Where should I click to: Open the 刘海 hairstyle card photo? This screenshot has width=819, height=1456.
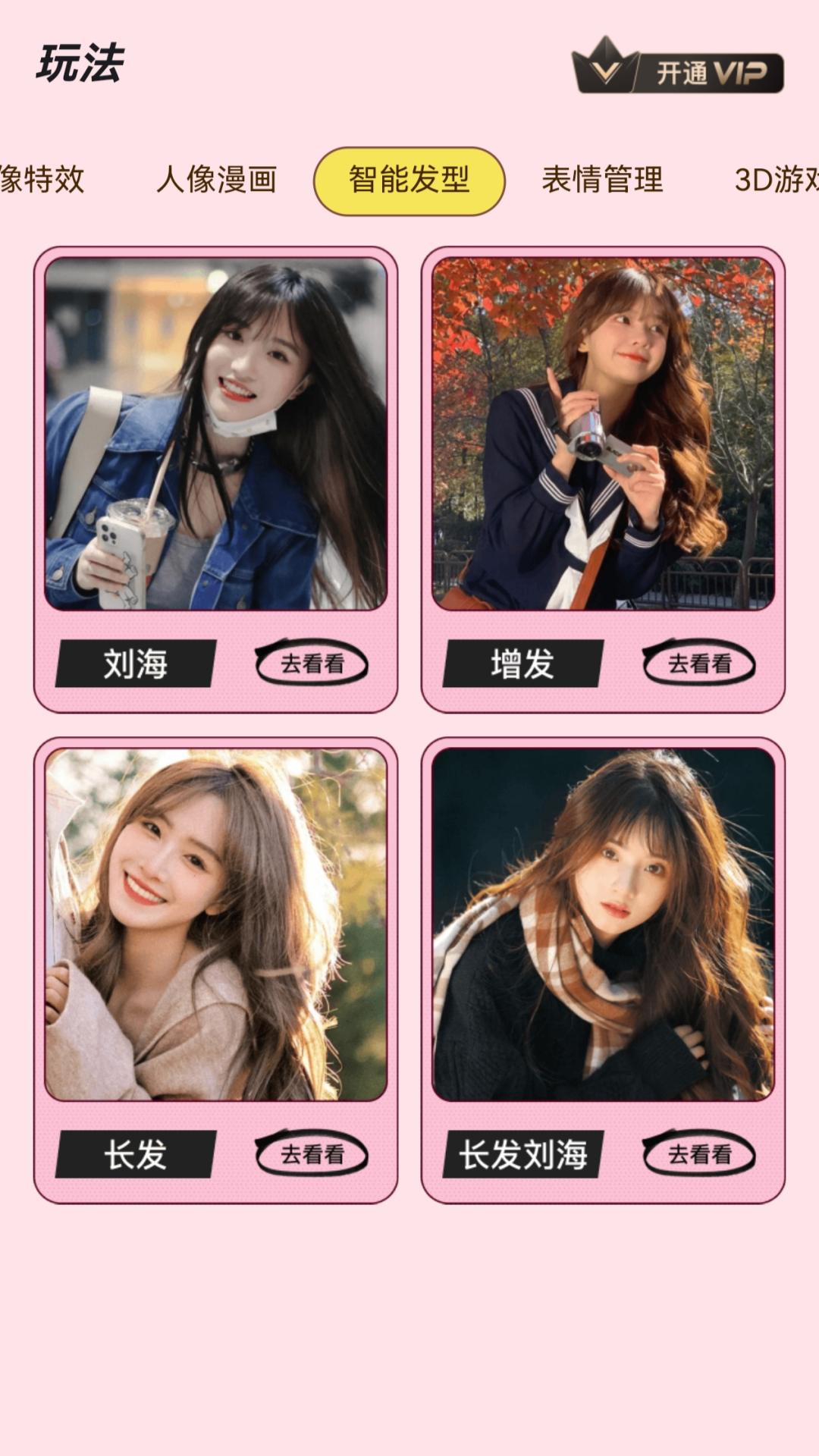[x=216, y=434]
